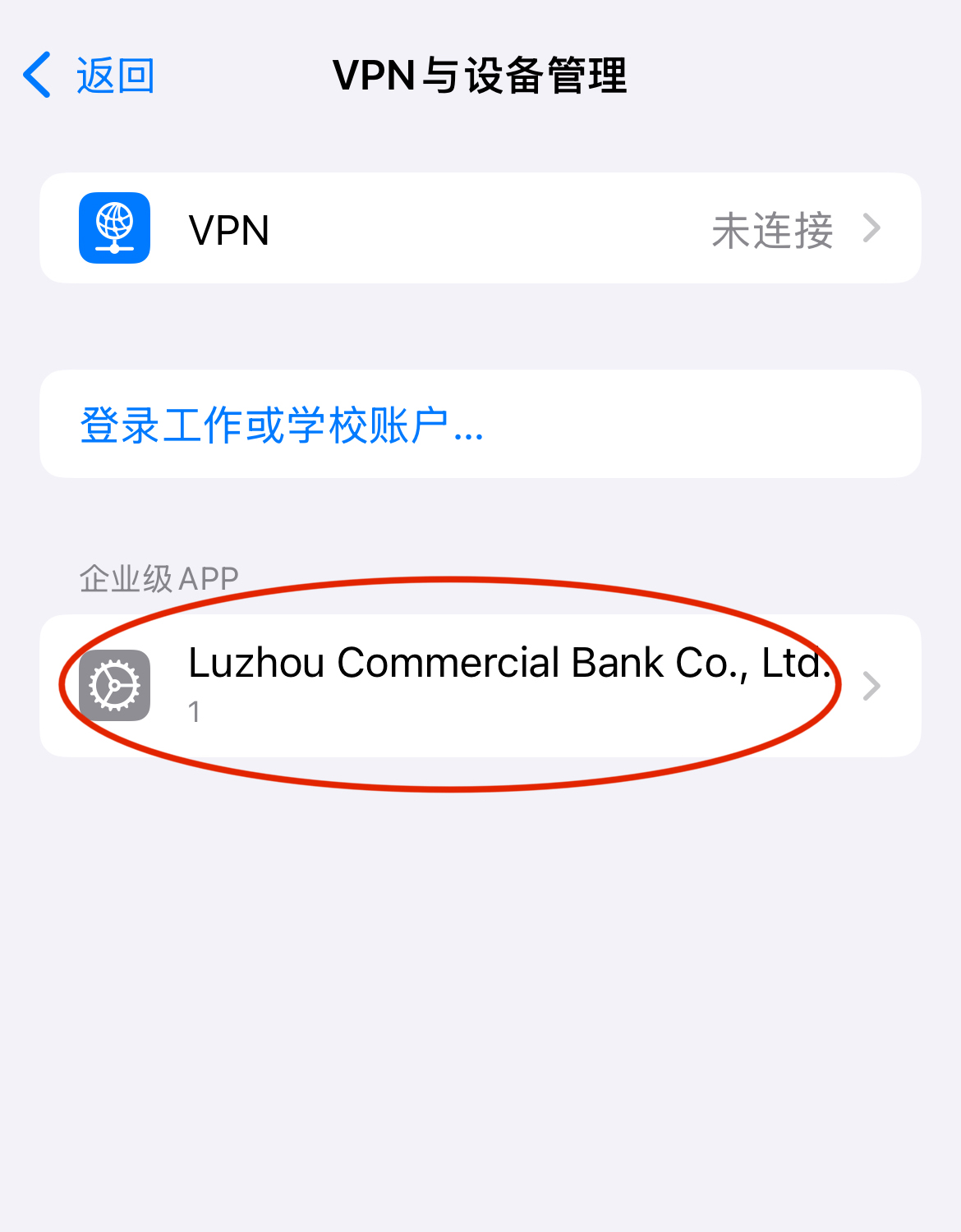Tap the back chevron next to 返回
The height and width of the screenshot is (1232, 961).
click(x=34, y=74)
